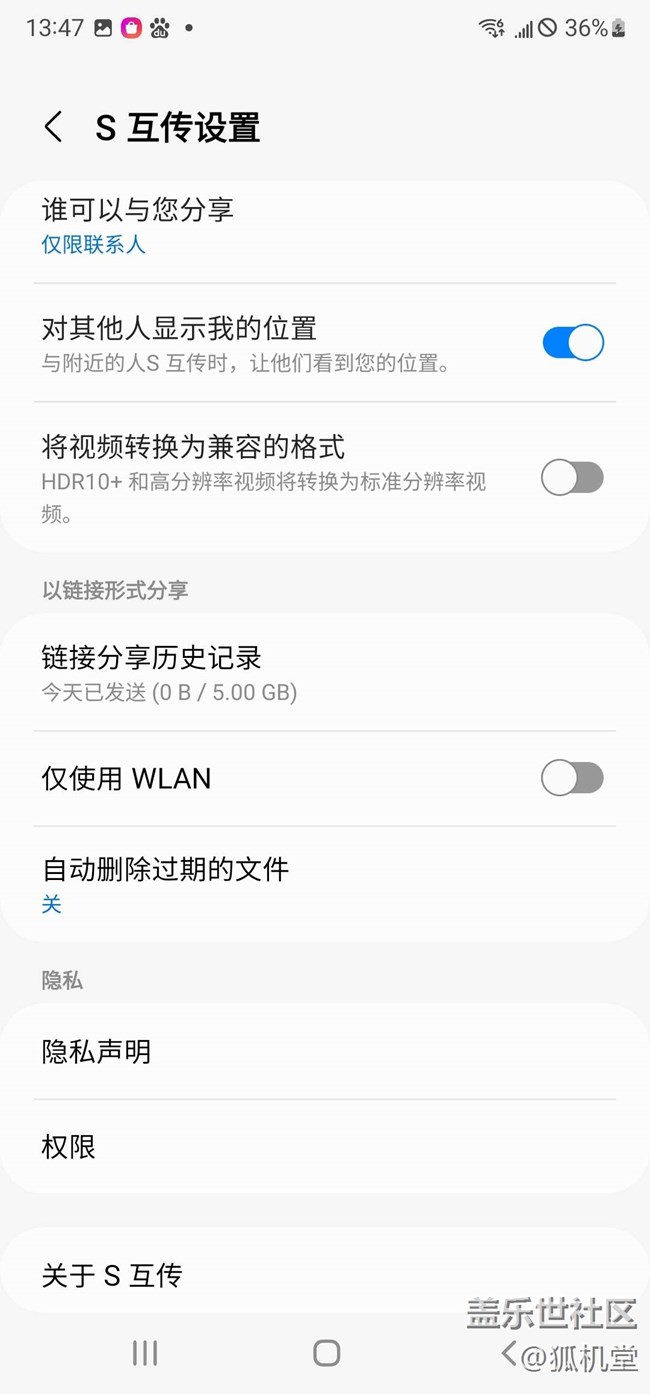Enable 仅使用 WLAN switch
Image resolution: width=650 pixels, height=1394 pixels.
coord(573,778)
